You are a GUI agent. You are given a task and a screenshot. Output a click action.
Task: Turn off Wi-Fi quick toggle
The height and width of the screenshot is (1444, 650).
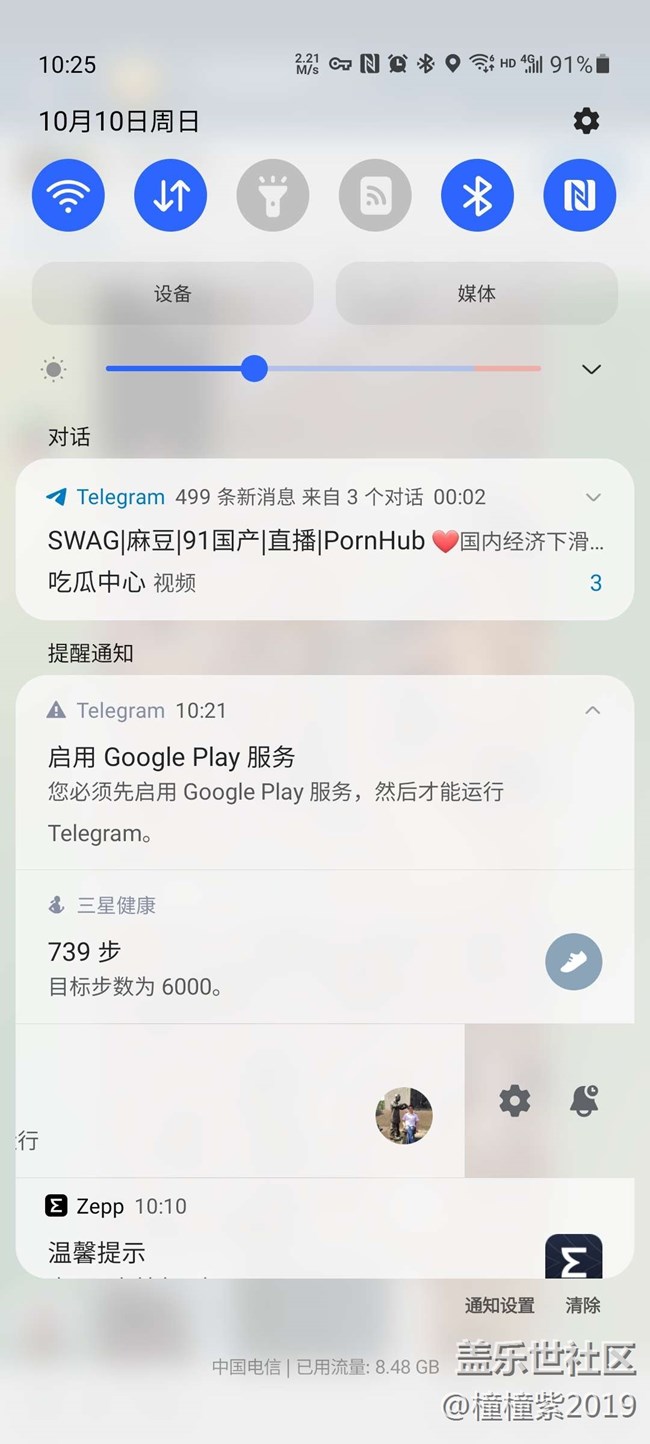(x=68, y=195)
